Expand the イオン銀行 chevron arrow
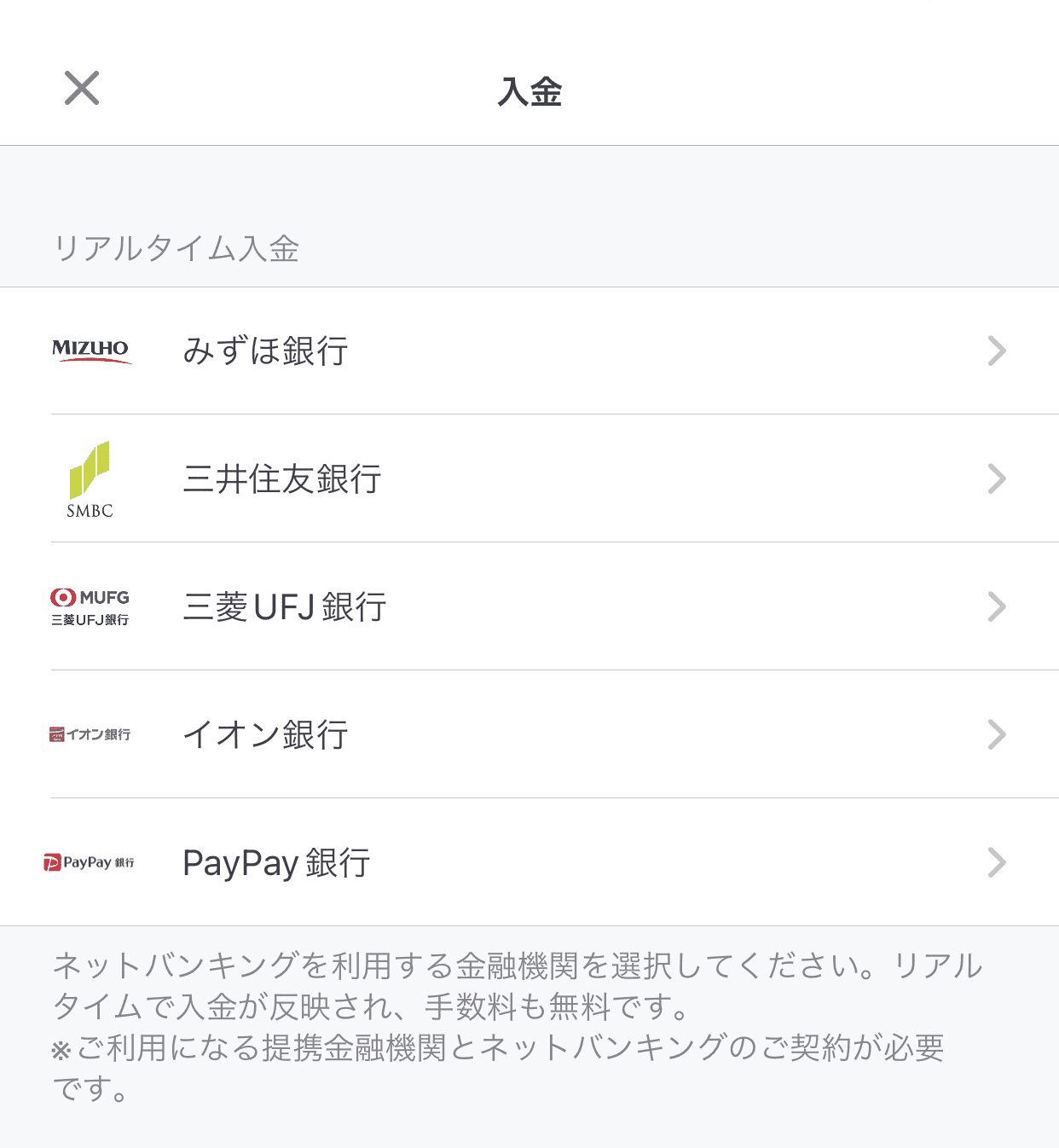 click(x=996, y=734)
